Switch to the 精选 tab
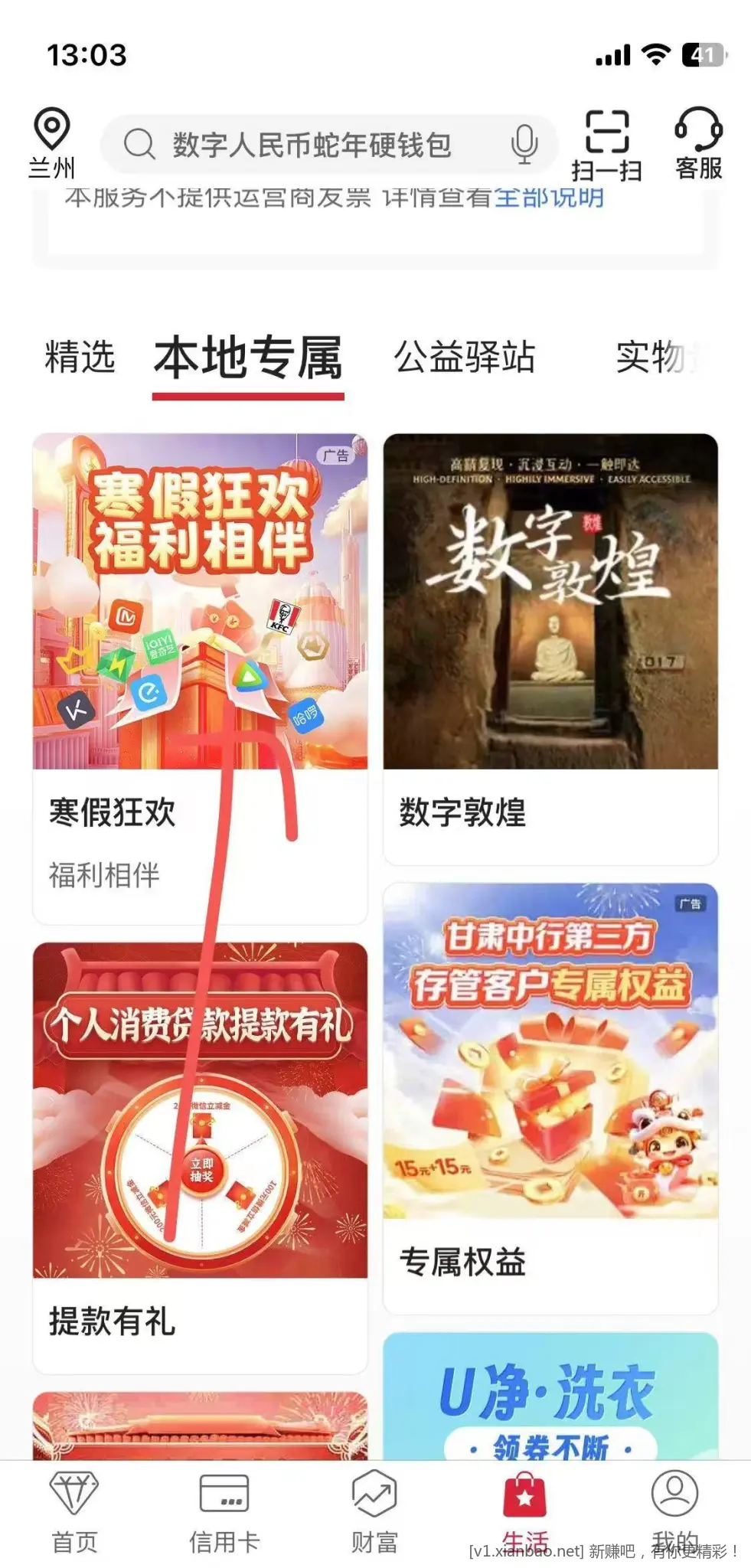Viewport: 751px width, 1568px height. tap(80, 358)
